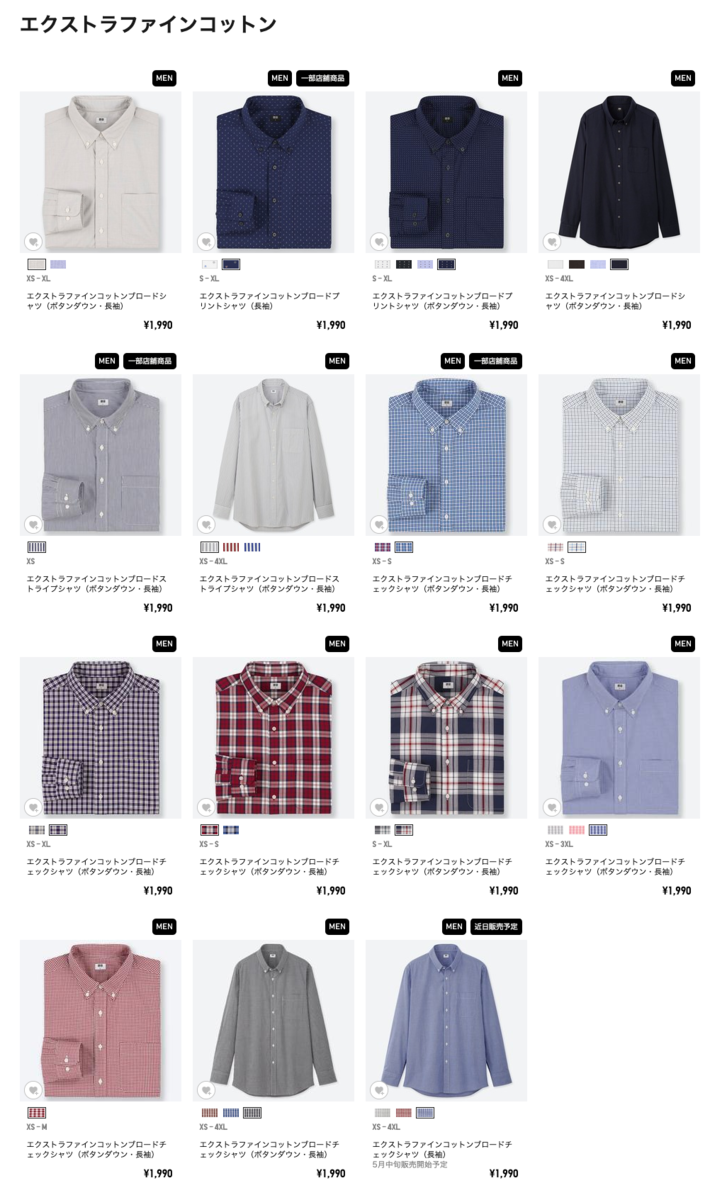Click the MEN tag on the beige shirt
The image size is (727, 1200).
click(x=163, y=77)
